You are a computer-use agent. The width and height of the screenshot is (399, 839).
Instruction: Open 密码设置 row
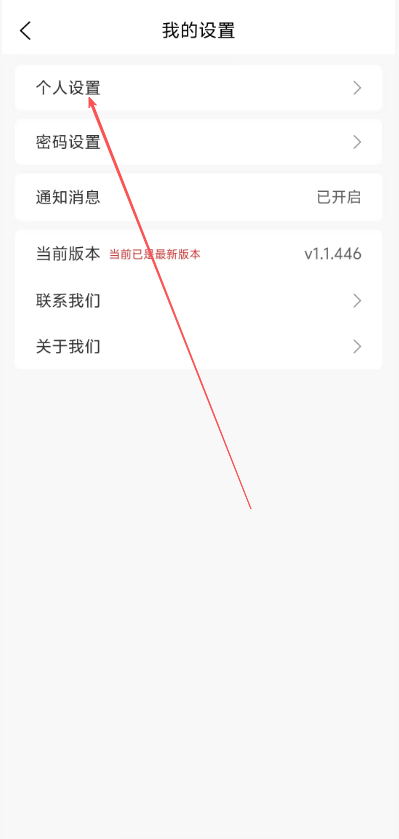198,142
